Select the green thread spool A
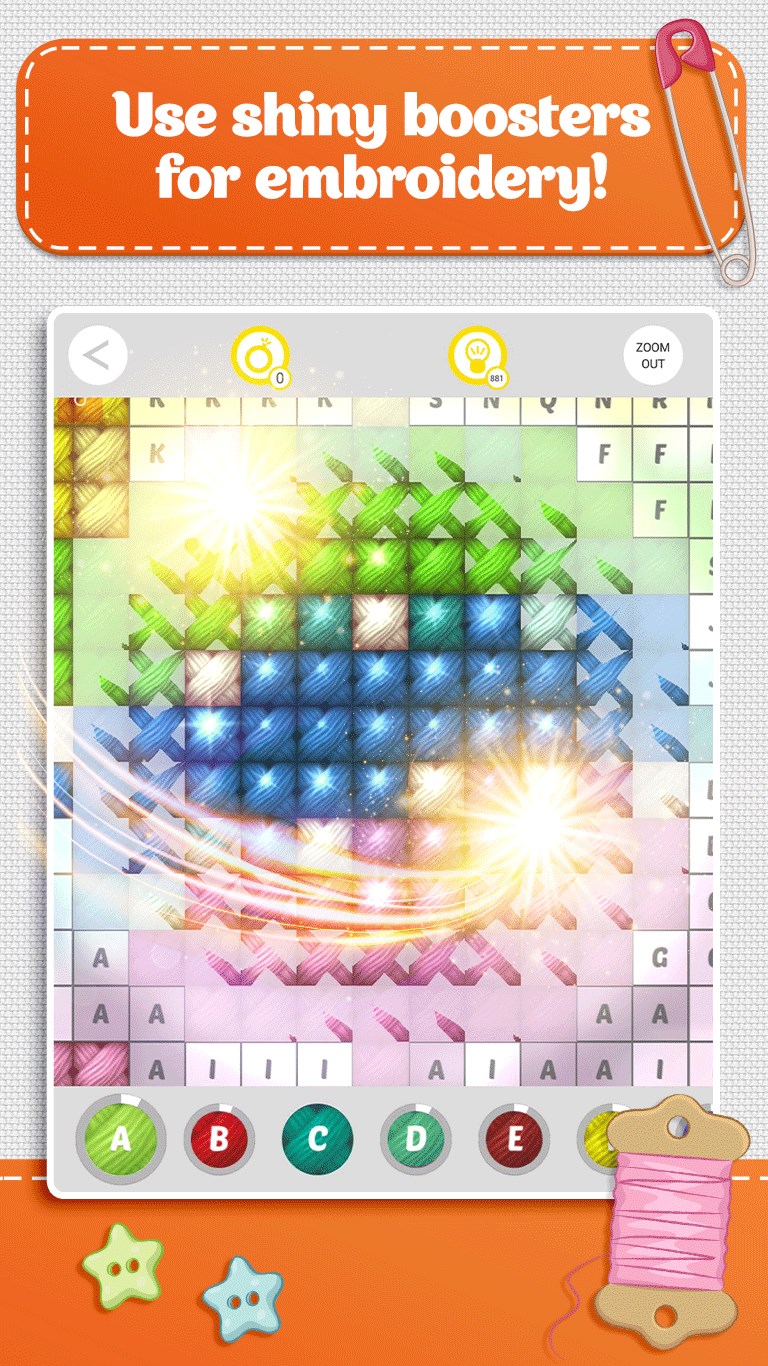This screenshot has height=1366, width=768. (120, 1137)
